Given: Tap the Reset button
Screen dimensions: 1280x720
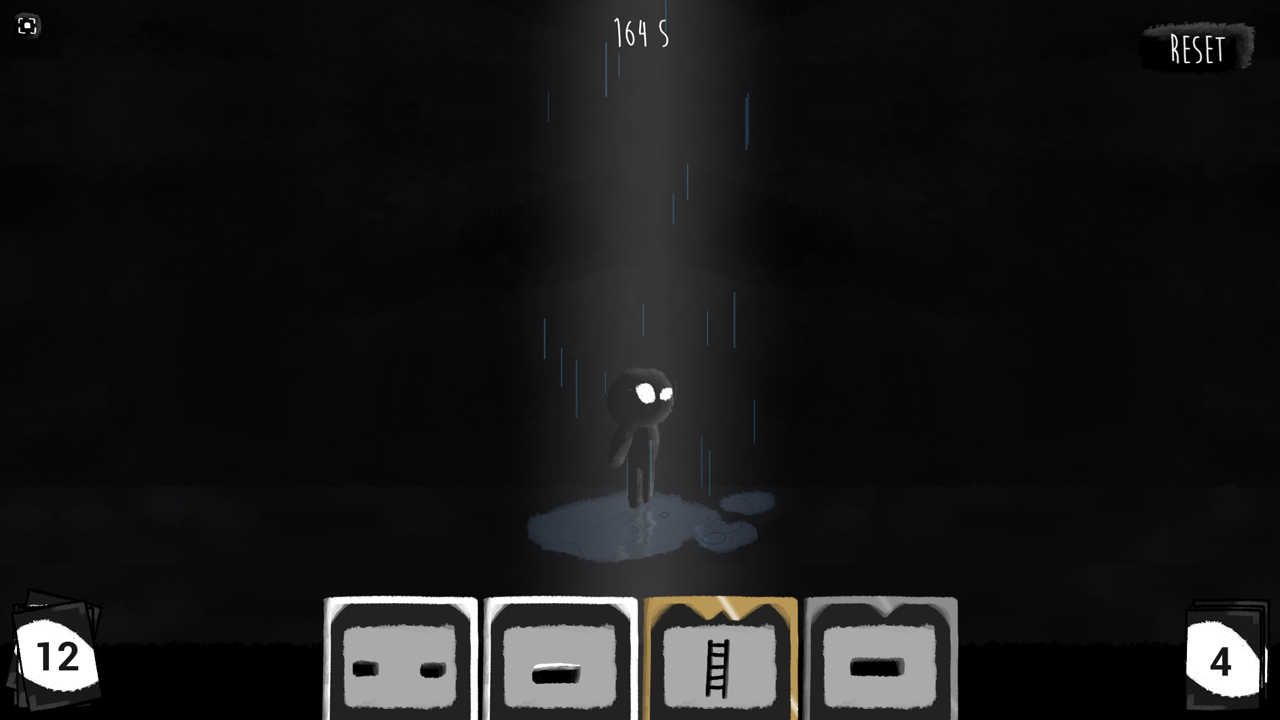Looking at the screenshot, I should click(x=1197, y=48).
